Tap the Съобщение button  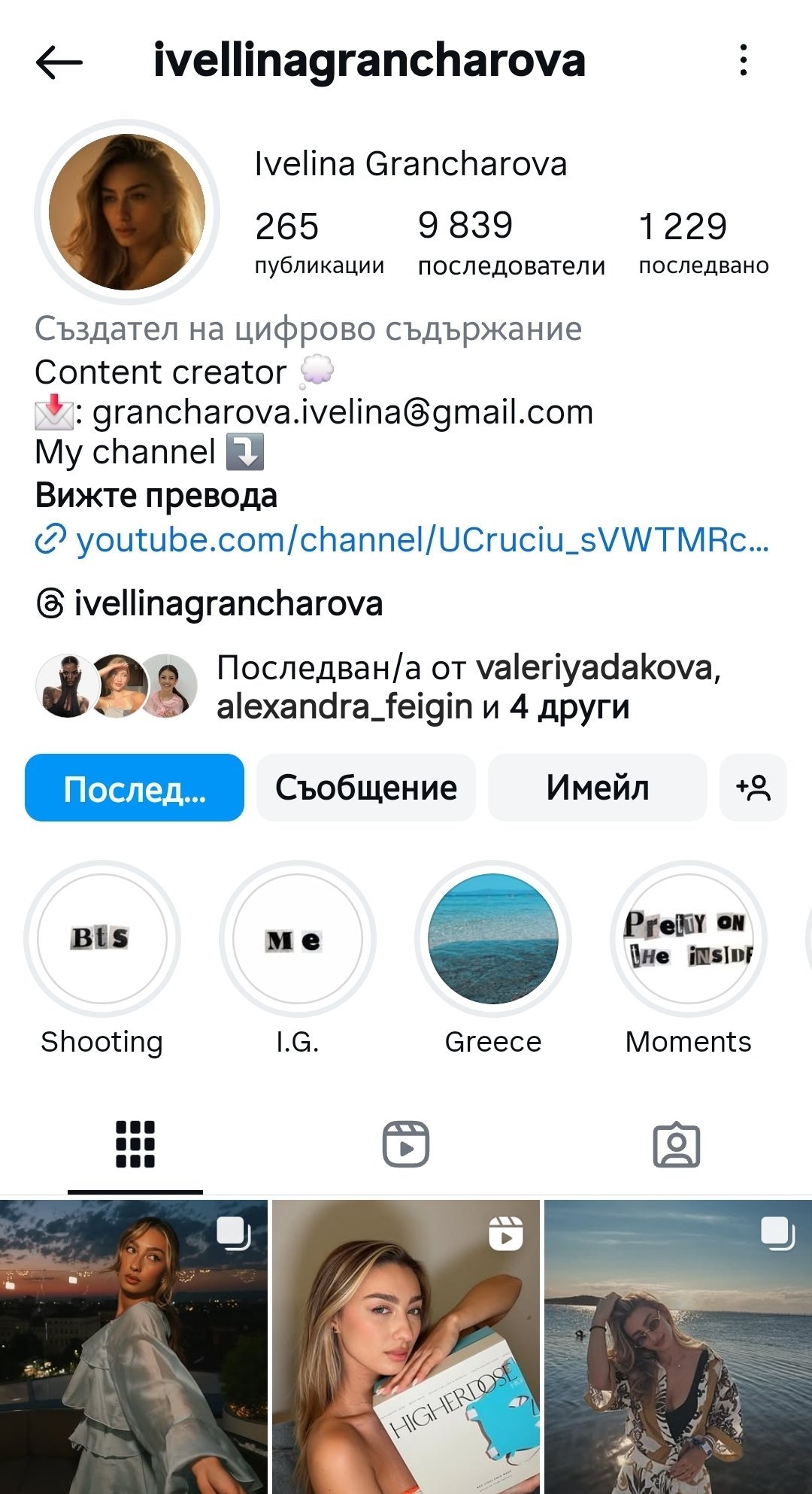pos(366,788)
